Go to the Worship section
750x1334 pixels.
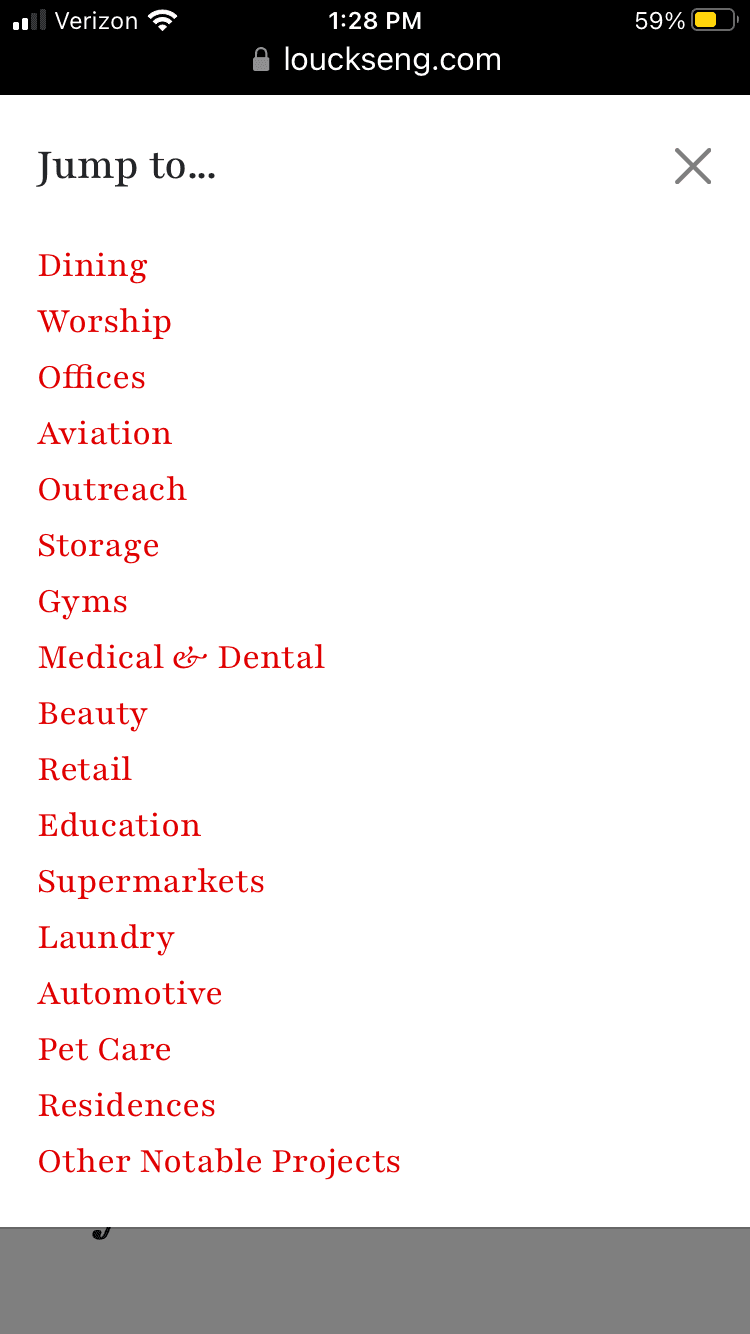pos(105,322)
